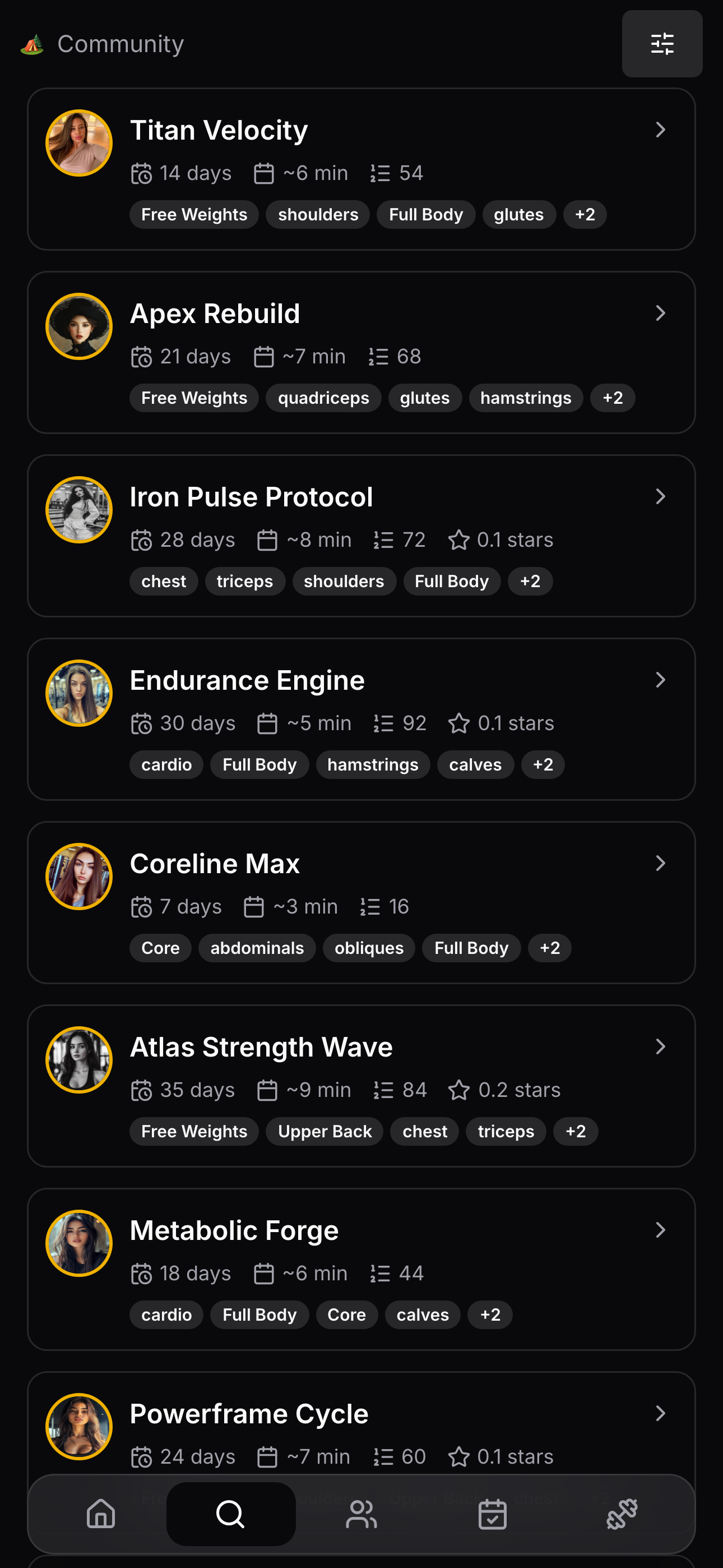
Task: Click the +2 tag on Apex Rebuild
Action: coord(612,398)
